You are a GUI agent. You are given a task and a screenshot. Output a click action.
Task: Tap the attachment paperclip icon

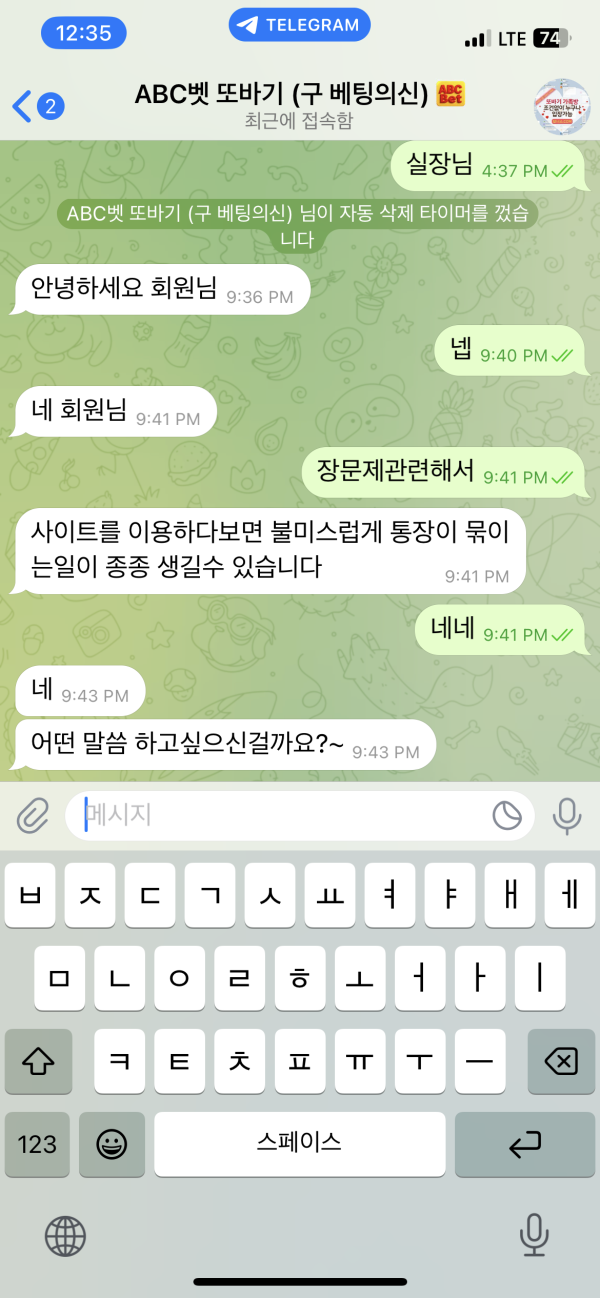tap(33, 816)
